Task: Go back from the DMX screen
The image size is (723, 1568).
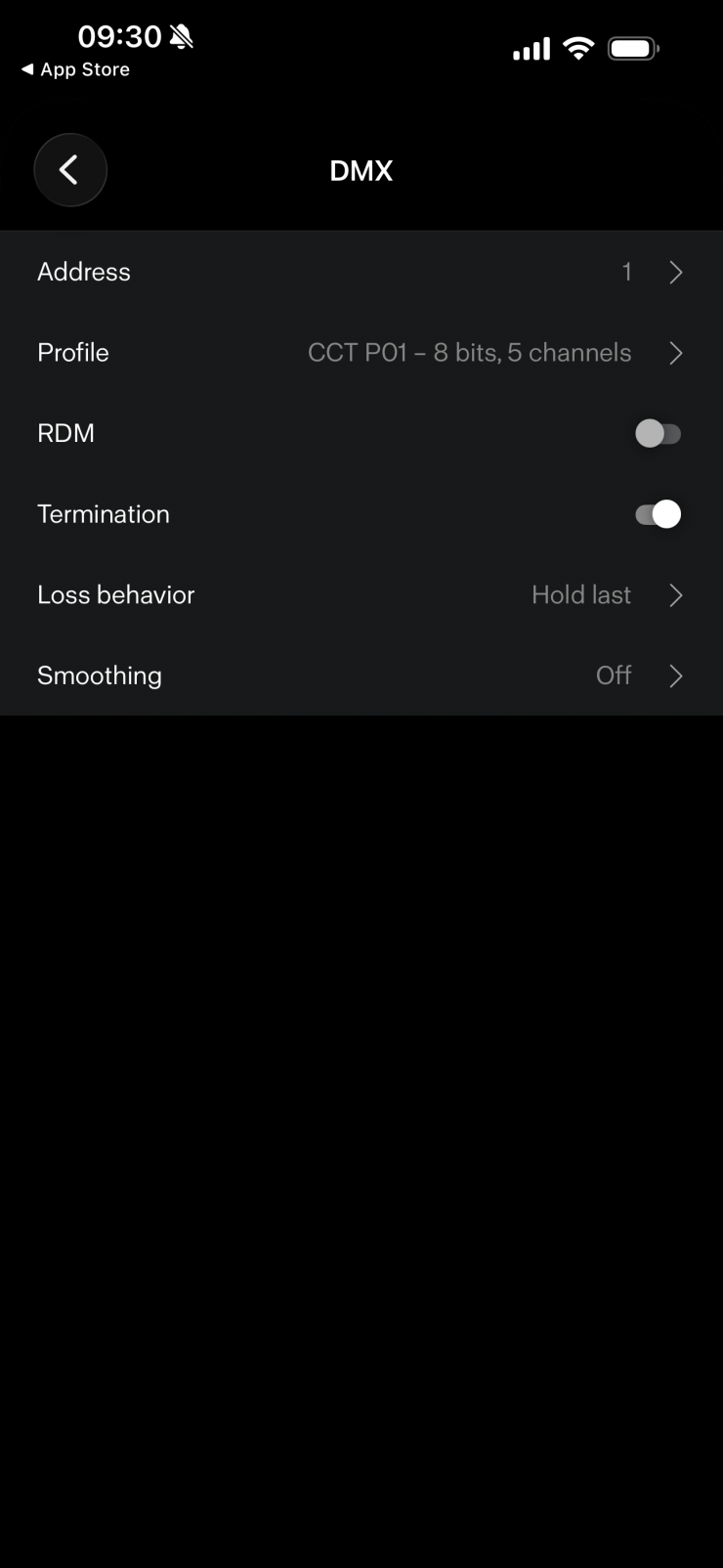Action: tap(70, 170)
